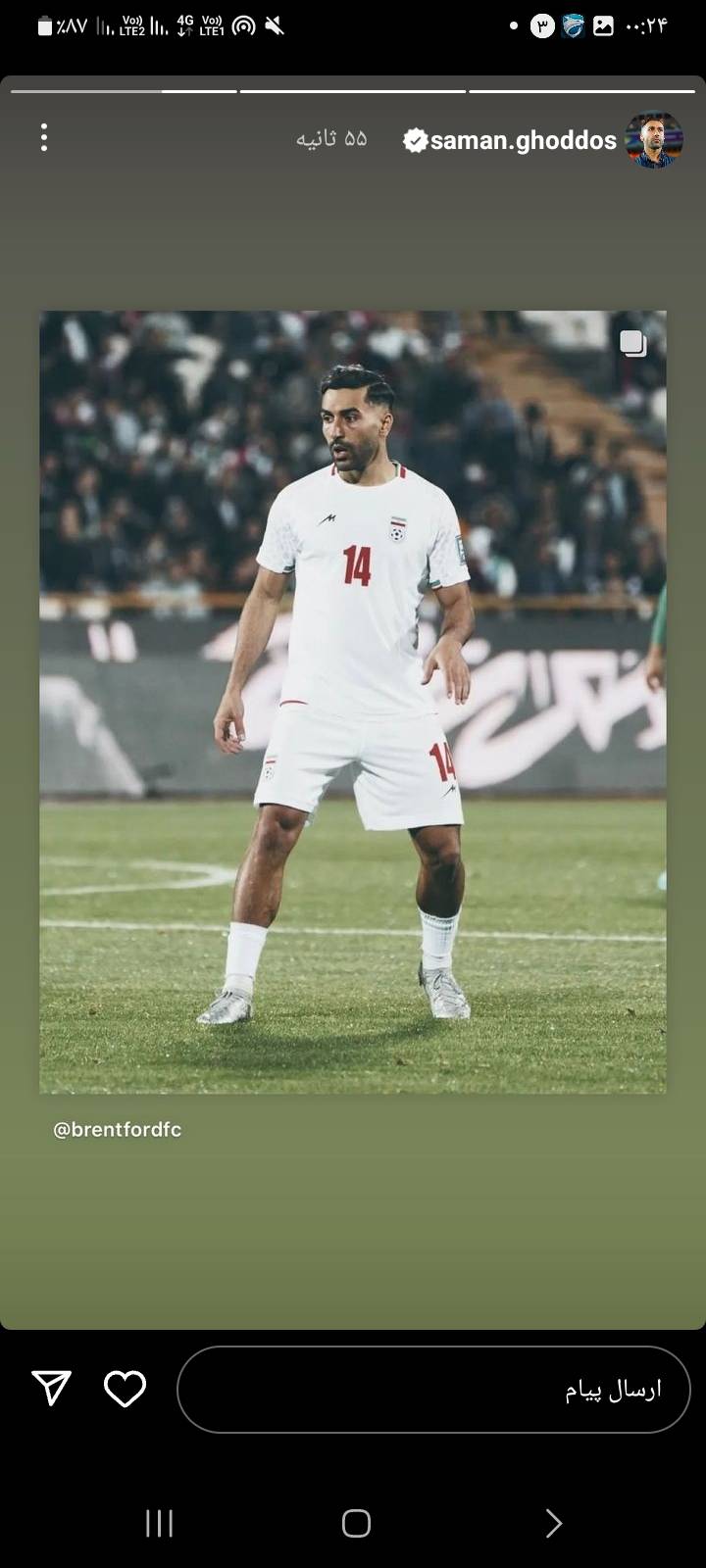Like this story with the heart

click(125, 1389)
